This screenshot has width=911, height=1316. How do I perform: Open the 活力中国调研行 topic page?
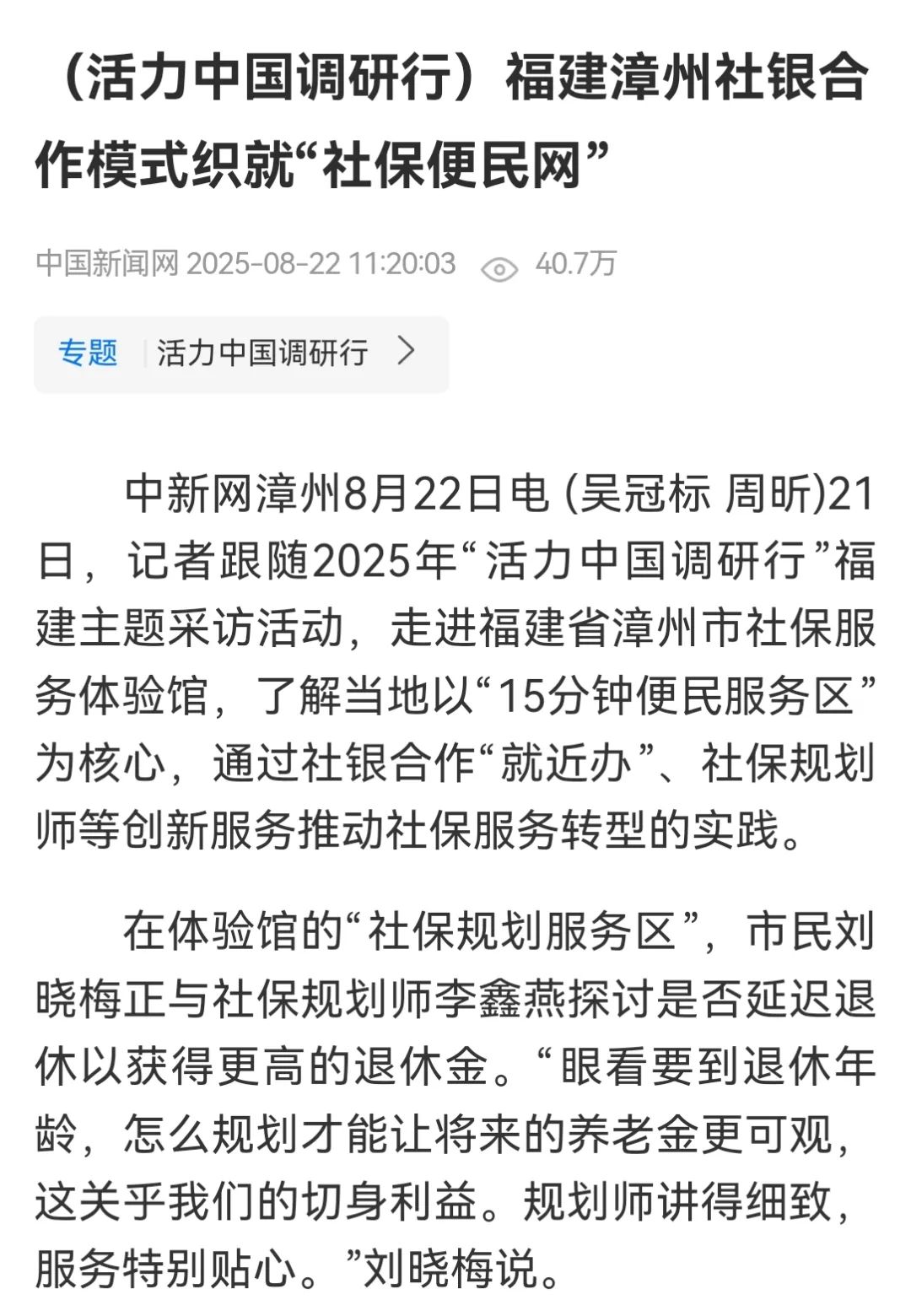tap(261, 353)
